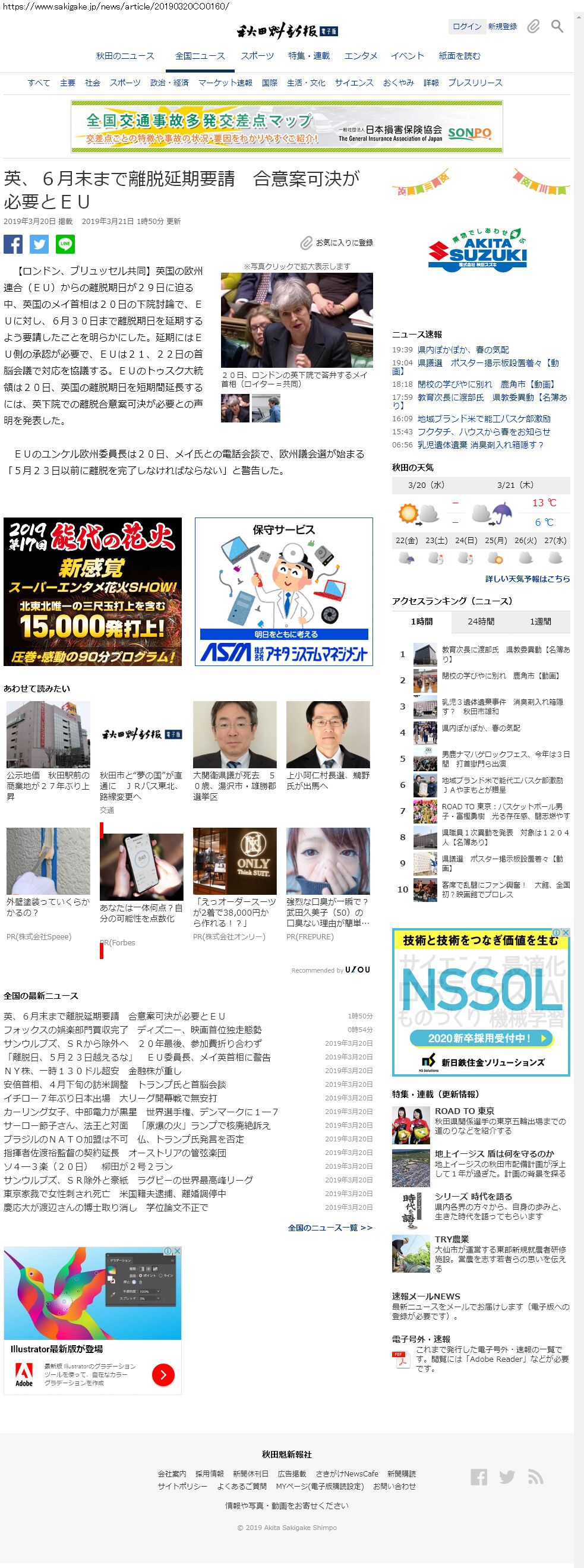
Task: Enlarge the main photo of Prime Minister May
Action: tap(297, 320)
